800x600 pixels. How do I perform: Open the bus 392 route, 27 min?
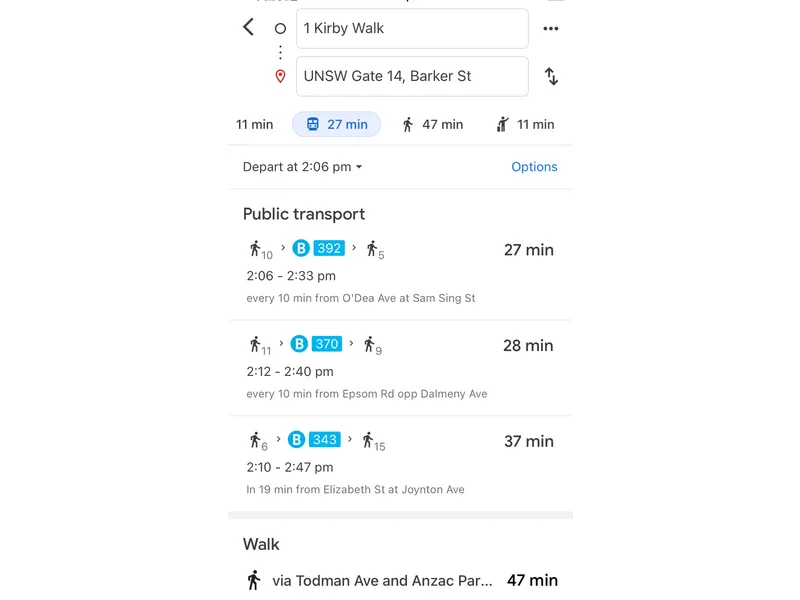(x=400, y=272)
